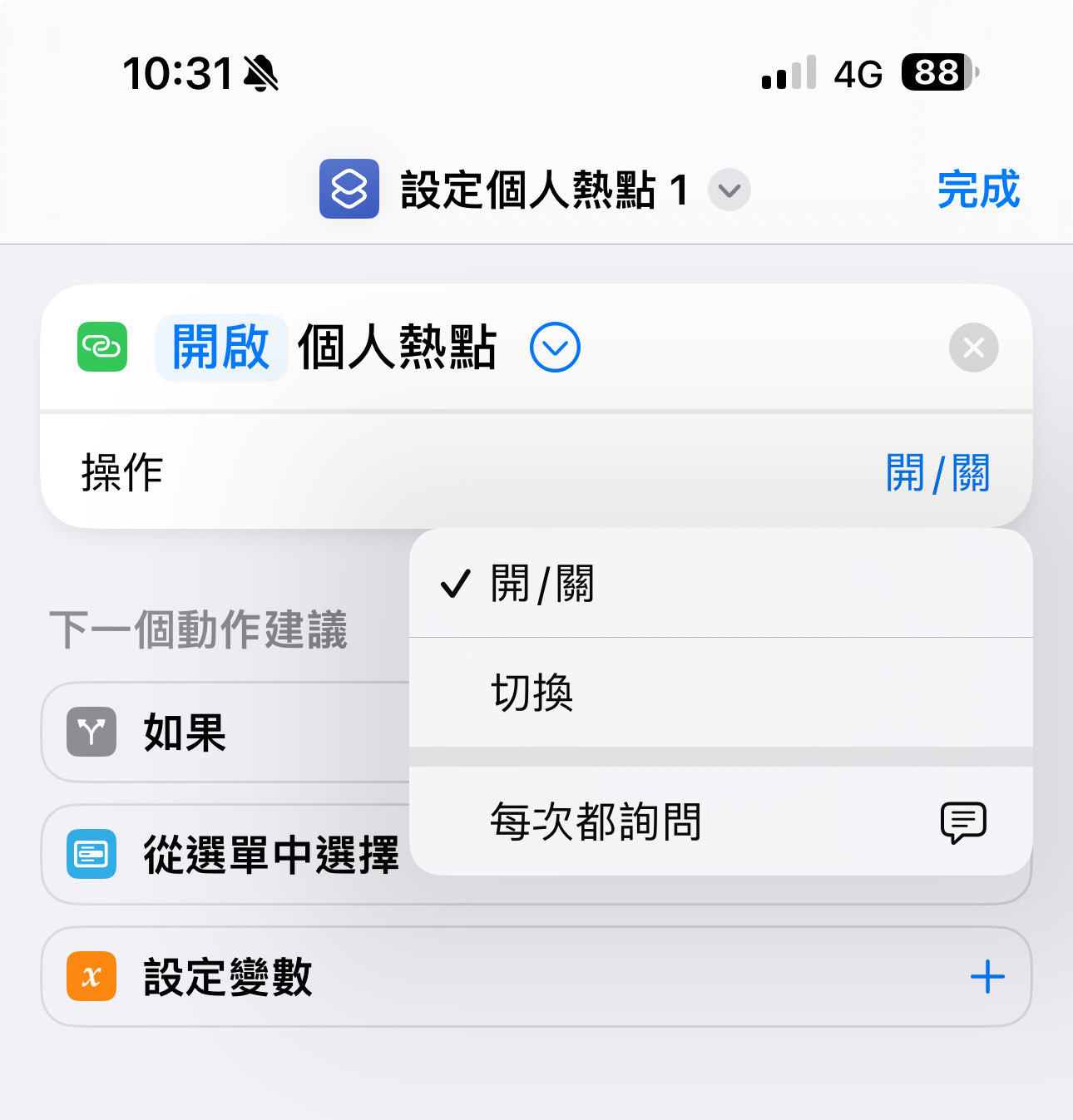Tap the 開啟 parameter token
The height and width of the screenshot is (1120, 1073).
pos(220,348)
